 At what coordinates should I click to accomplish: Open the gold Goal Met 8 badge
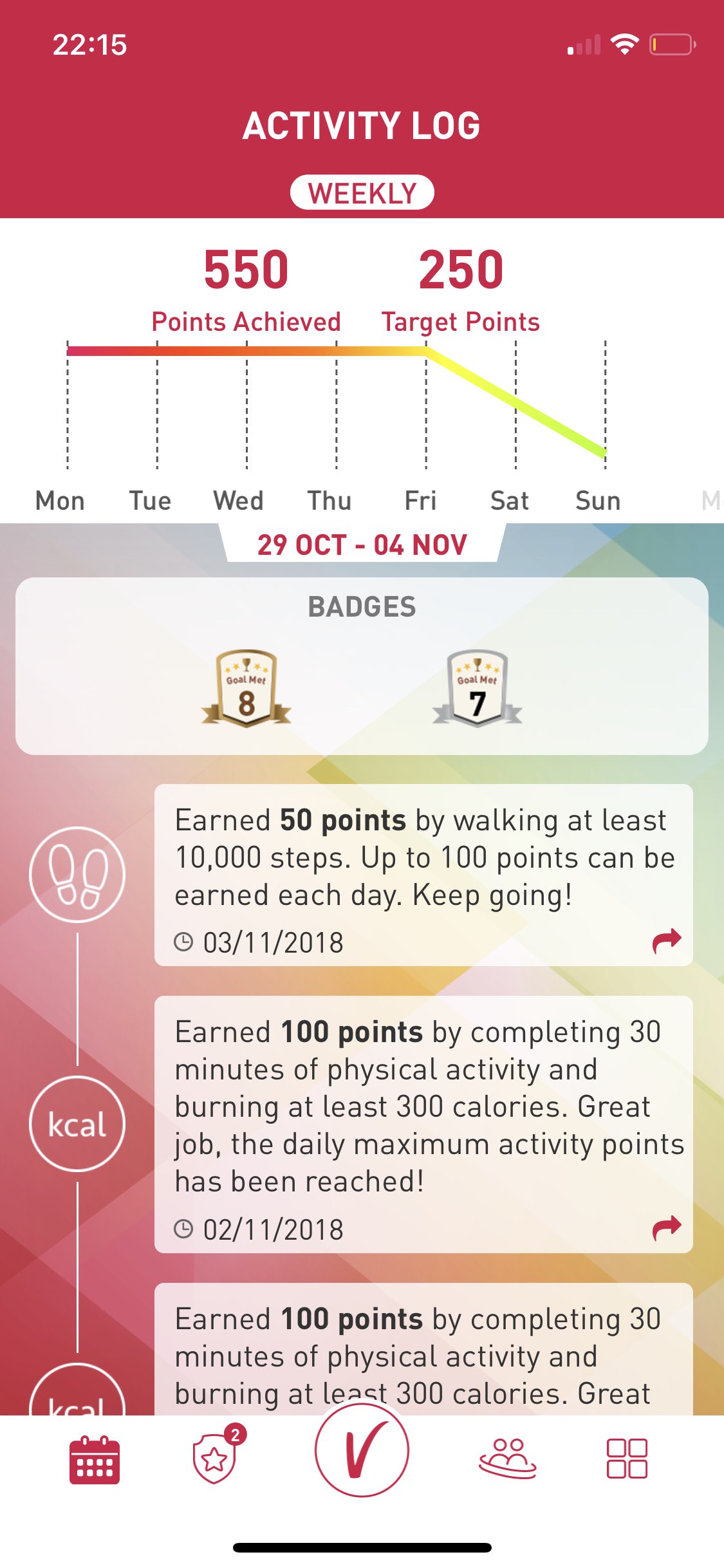pyautogui.click(x=246, y=688)
